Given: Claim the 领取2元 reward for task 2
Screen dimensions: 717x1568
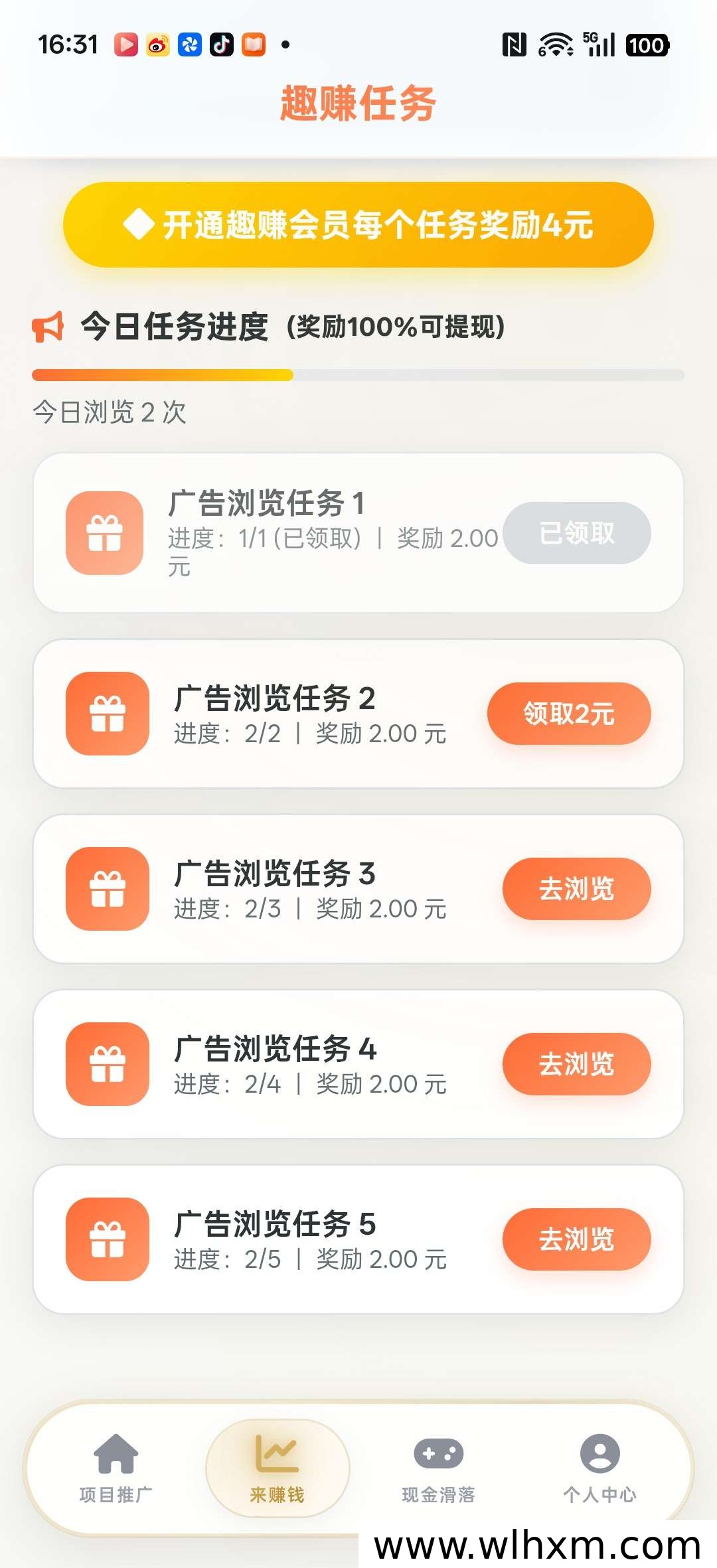Looking at the screenshot, I should click(x=569, y=714).
